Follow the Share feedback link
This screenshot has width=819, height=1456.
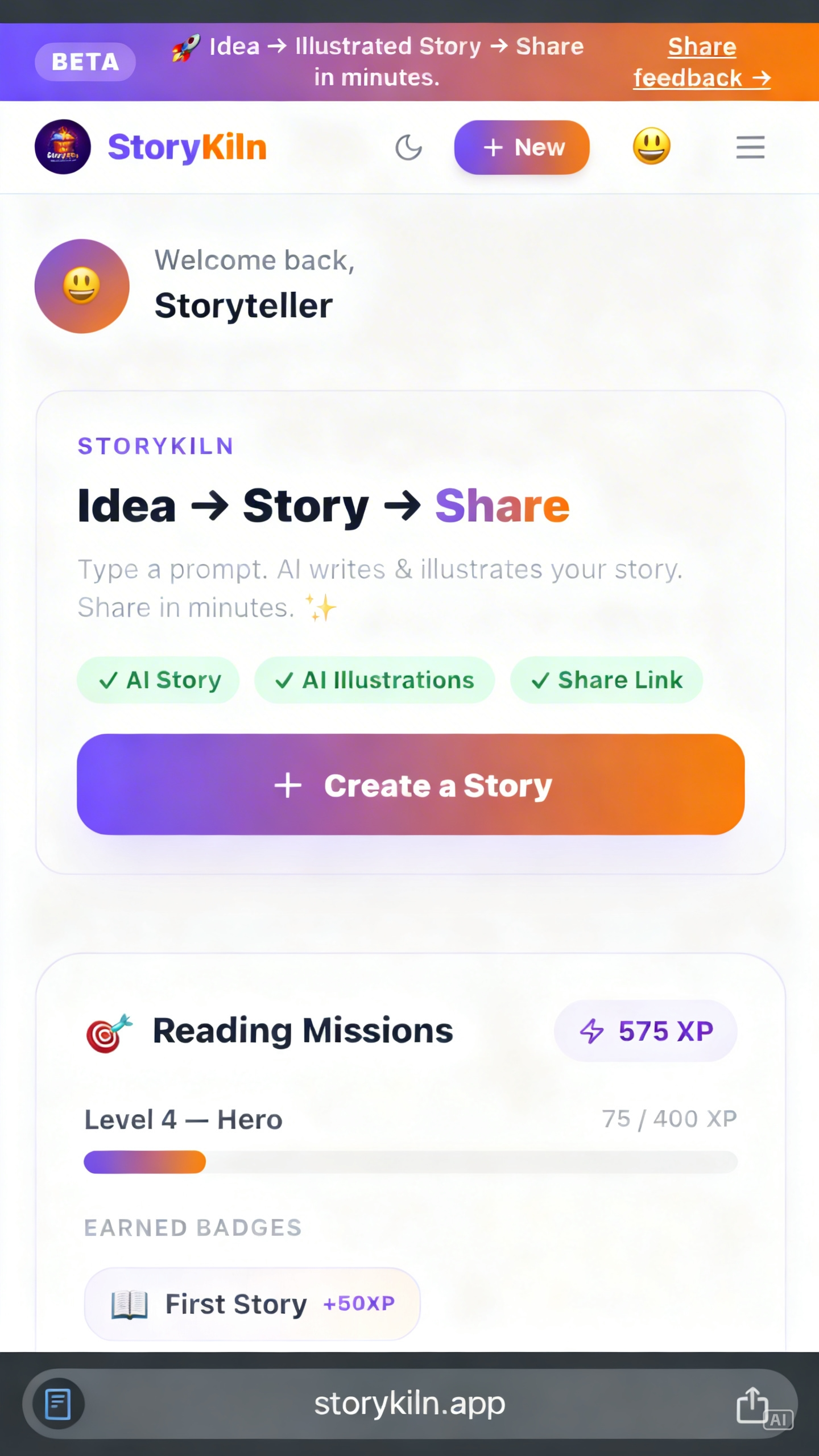[x=702, y=61]
